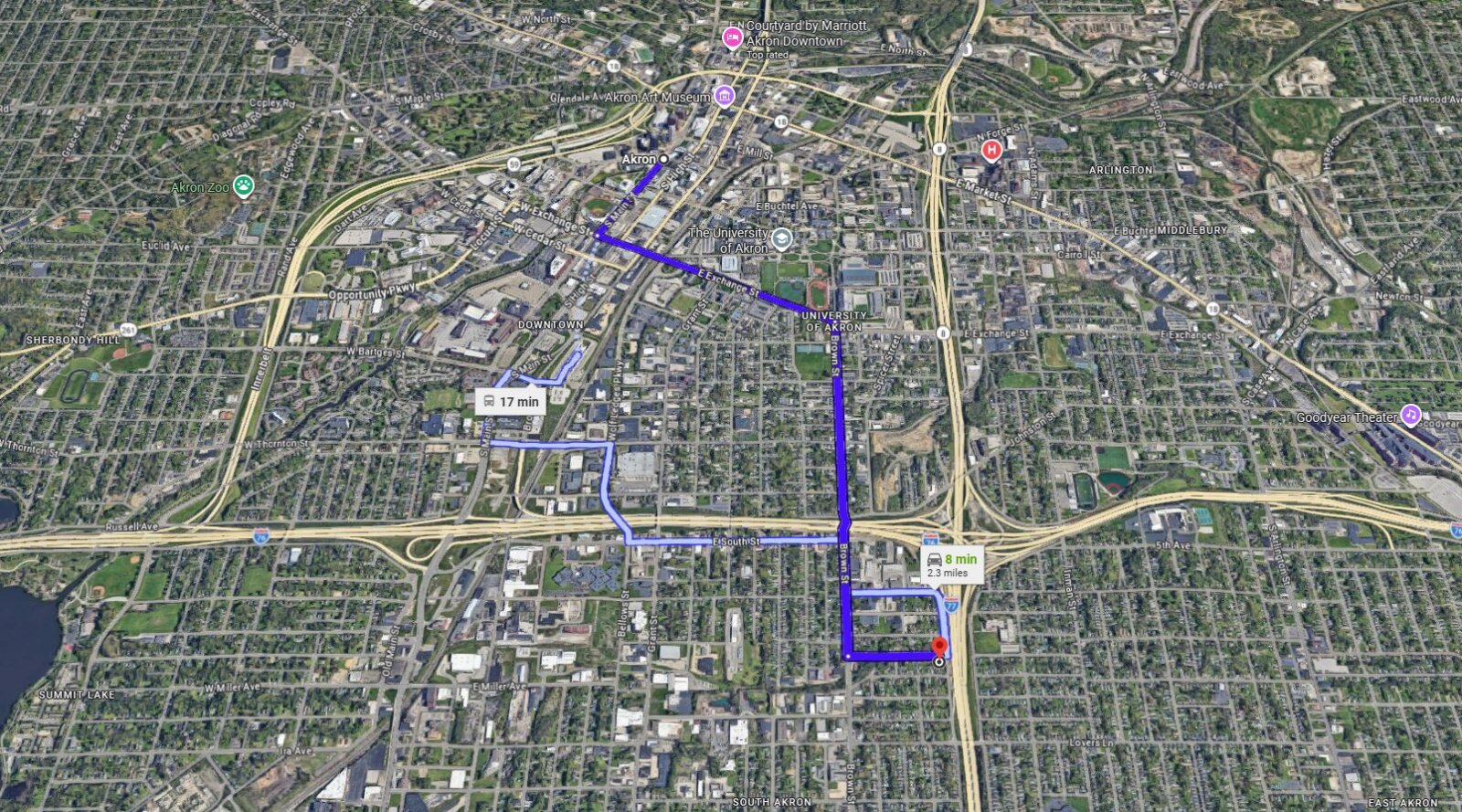Tap the red hospital marker

[x=991, y=150]
